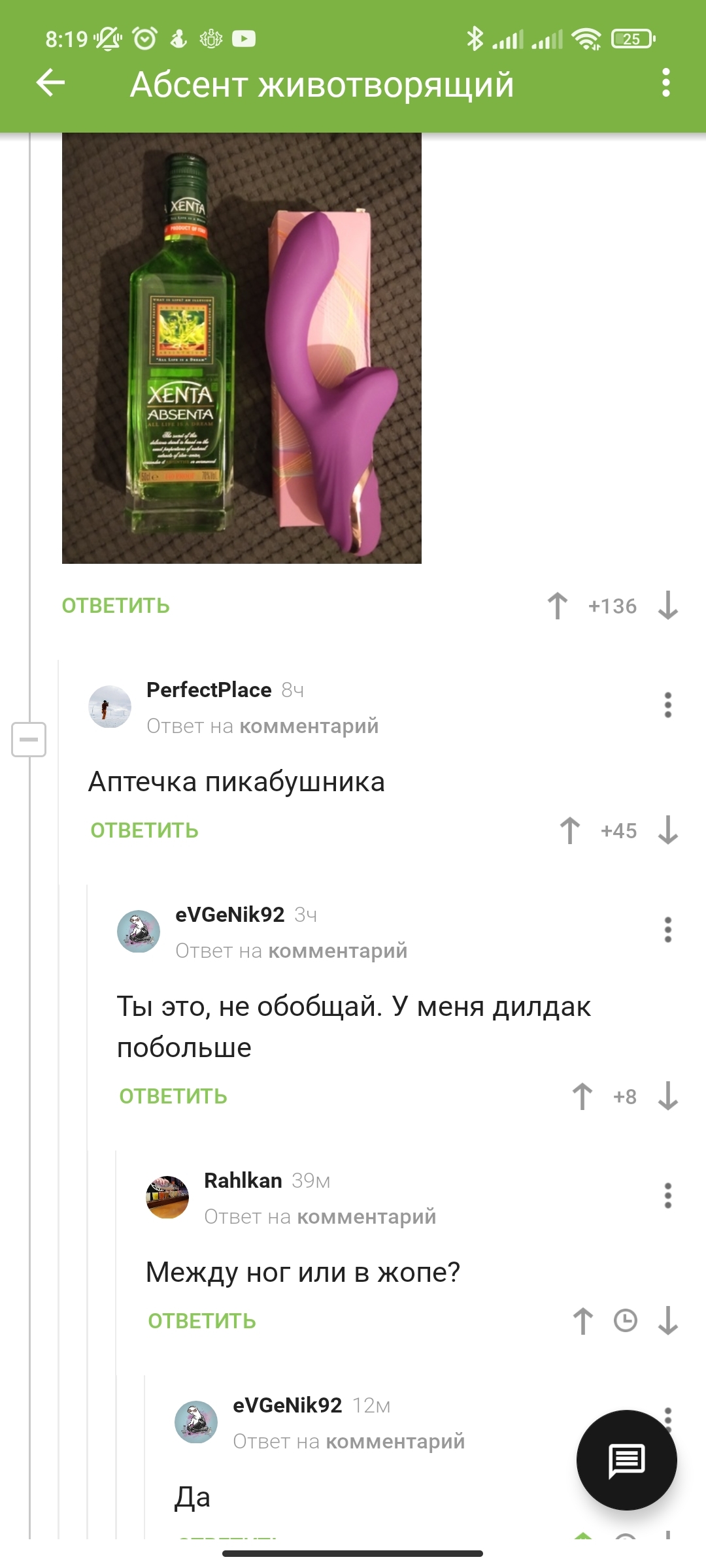706x1568 pixels.
Task: Downvote PerfectPlace's comment
Action: 668,830
